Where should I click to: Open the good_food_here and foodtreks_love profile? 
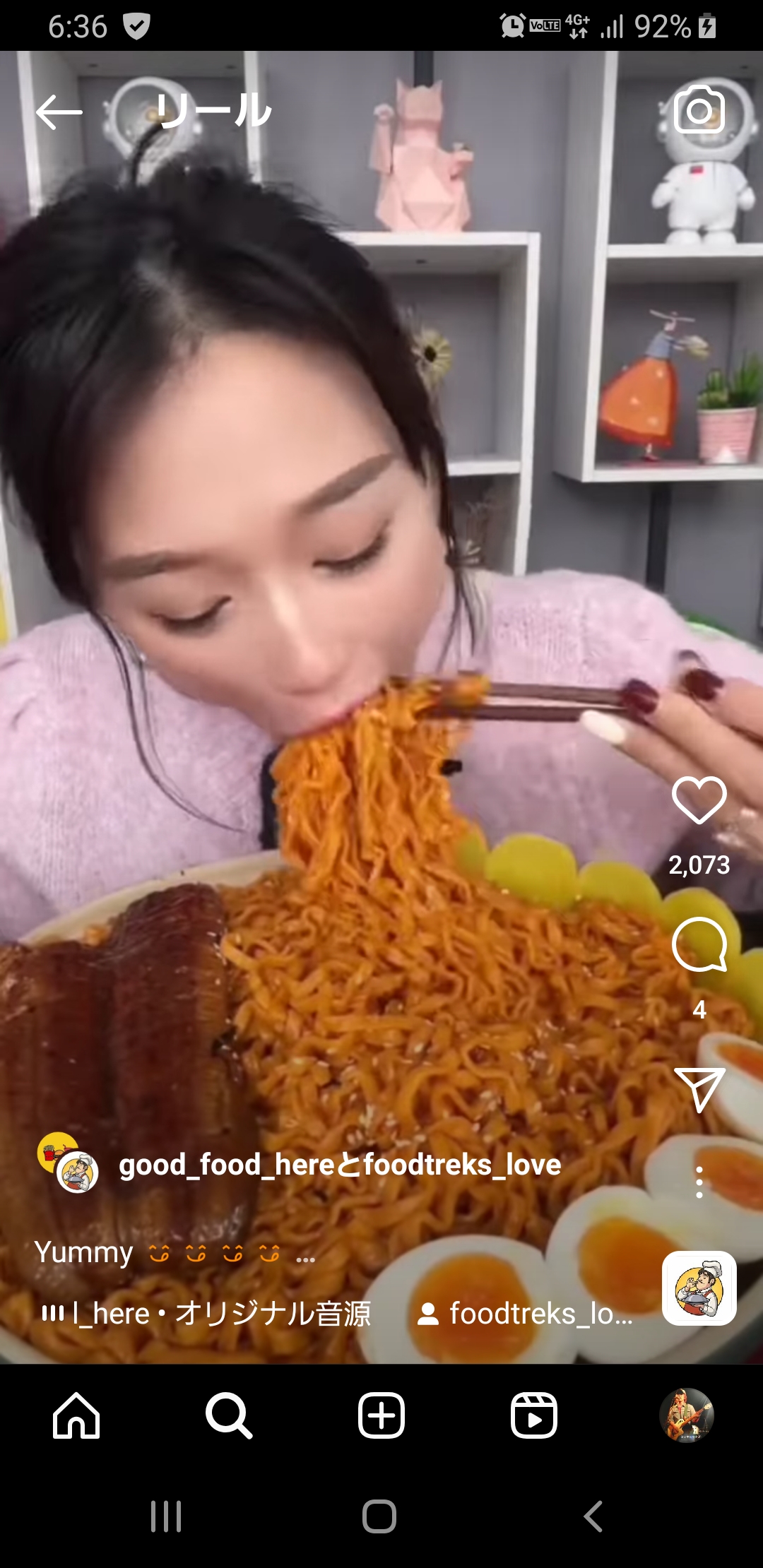[x=339, y=1165]
